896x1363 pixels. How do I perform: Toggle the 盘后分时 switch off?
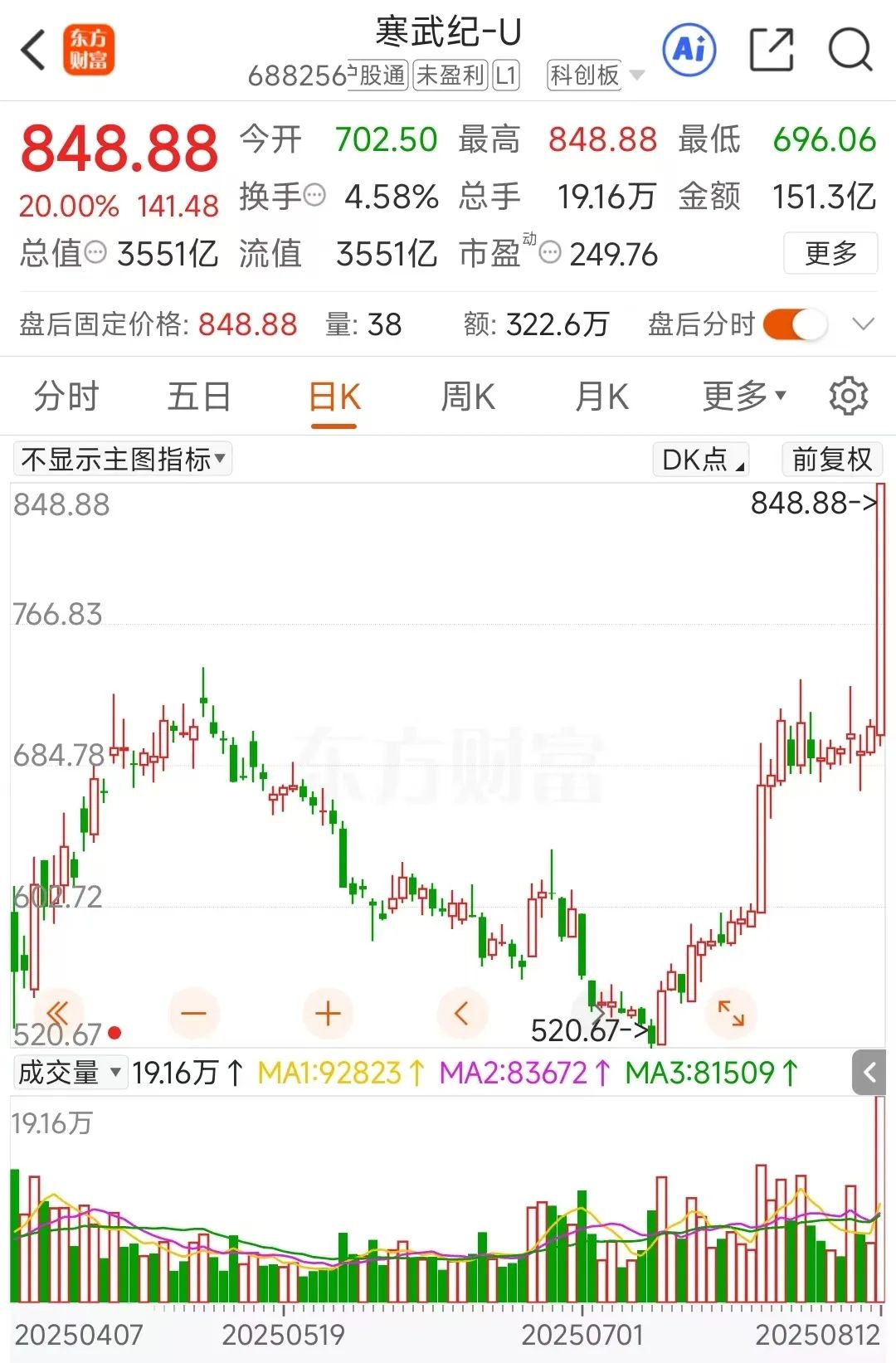click(x=795, y=324)
